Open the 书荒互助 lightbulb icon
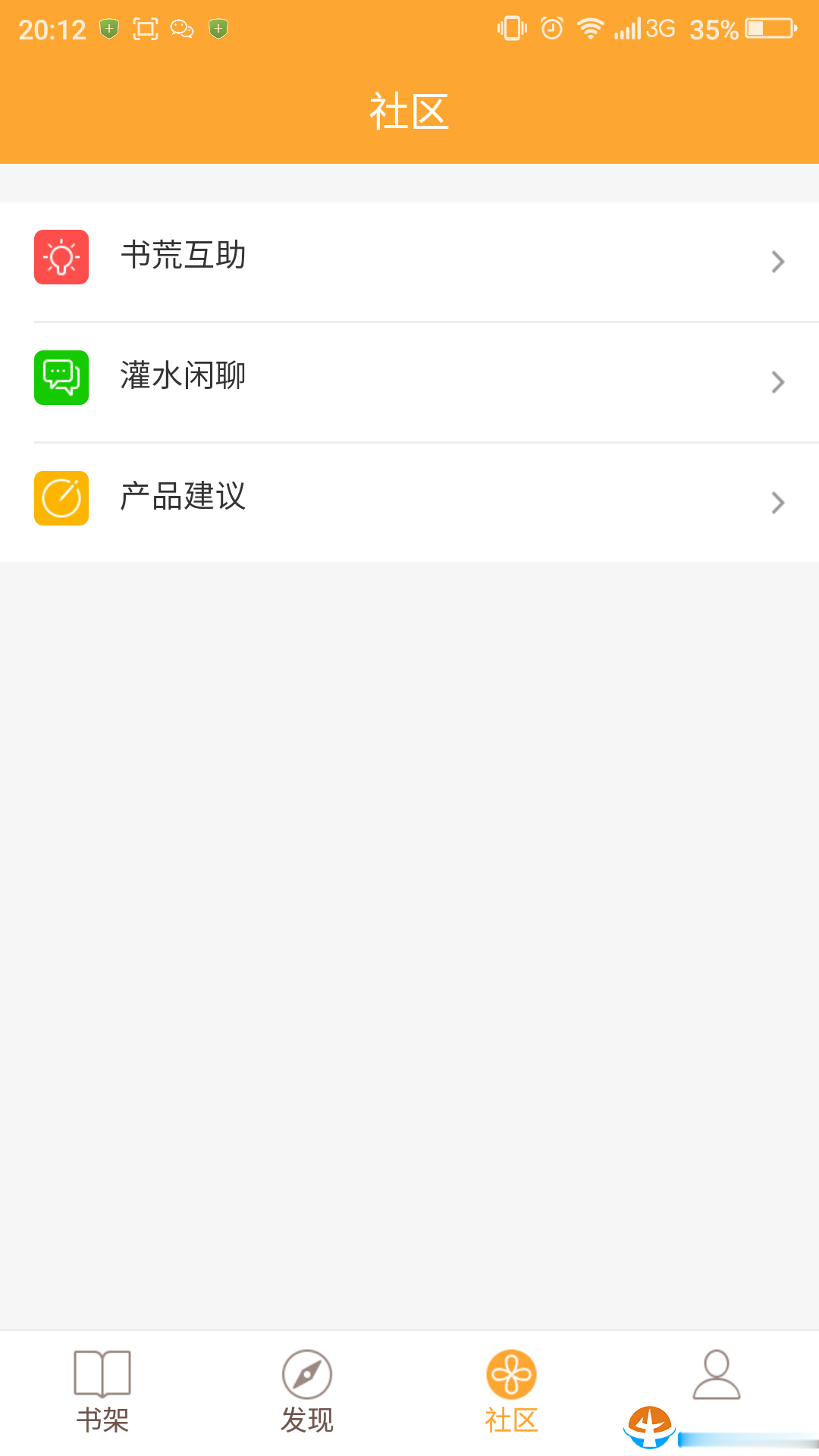The height and width of the screenshot is (1456, 819). [61, 258]
